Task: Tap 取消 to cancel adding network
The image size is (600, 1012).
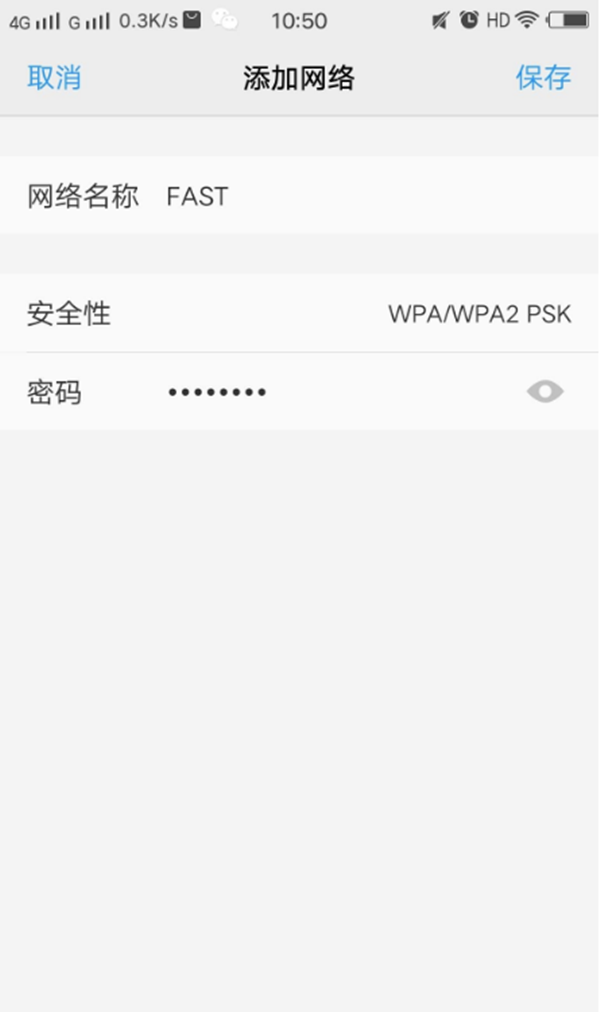Action: tap(54, 78)
